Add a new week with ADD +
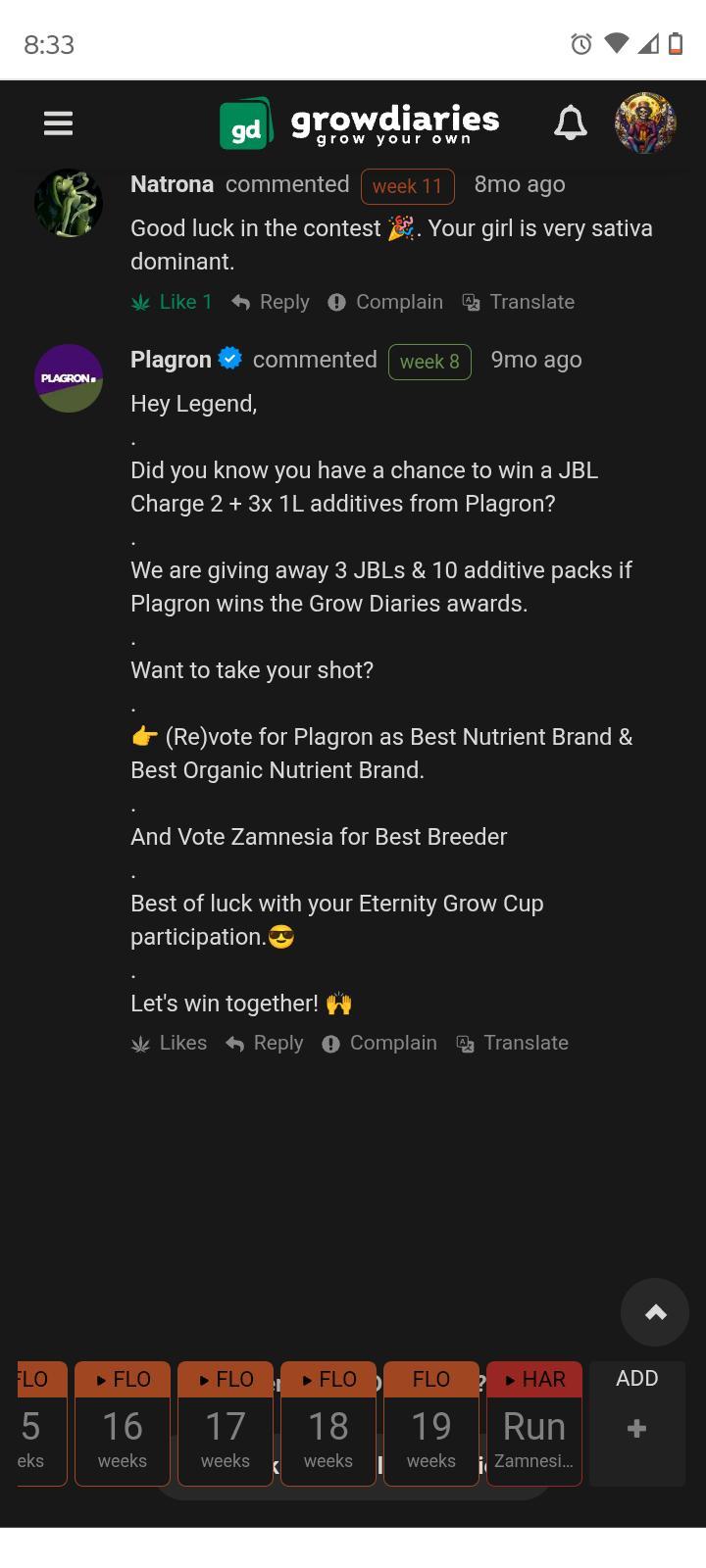 [636, 1424]
